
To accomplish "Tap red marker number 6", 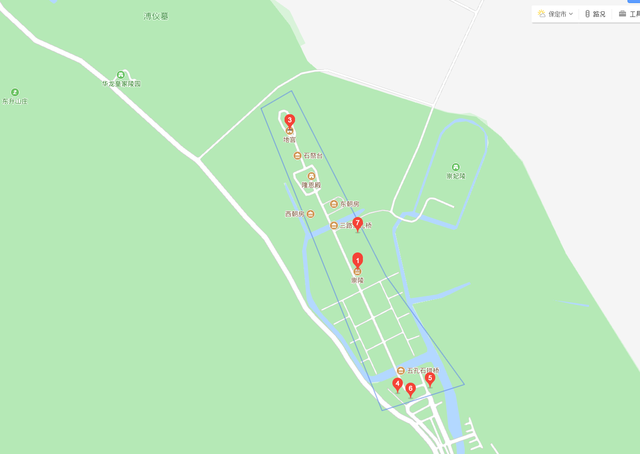I will (x=410, y=389).
